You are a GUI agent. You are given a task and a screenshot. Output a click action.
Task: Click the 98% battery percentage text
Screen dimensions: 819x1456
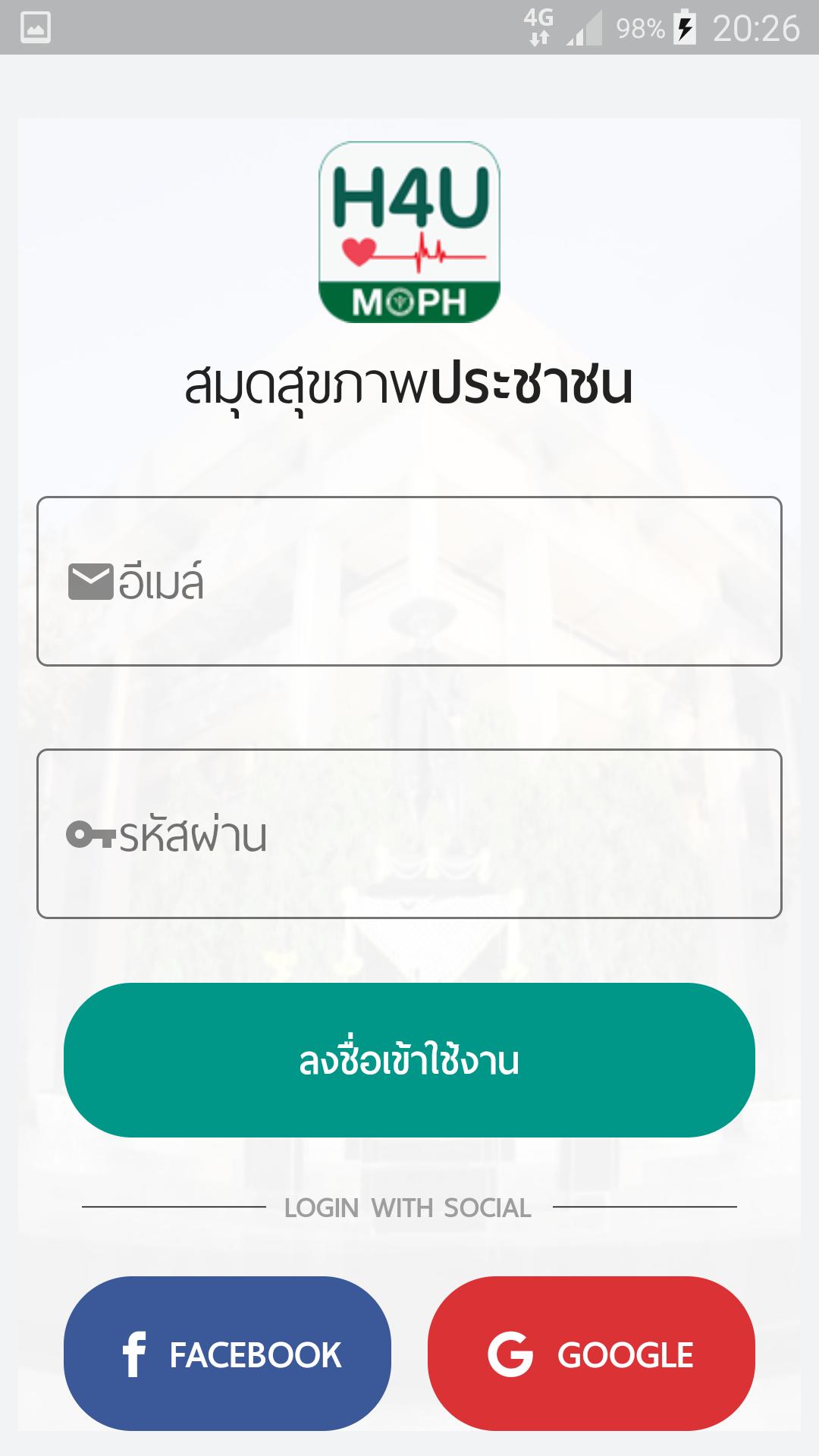pos(641,27)
